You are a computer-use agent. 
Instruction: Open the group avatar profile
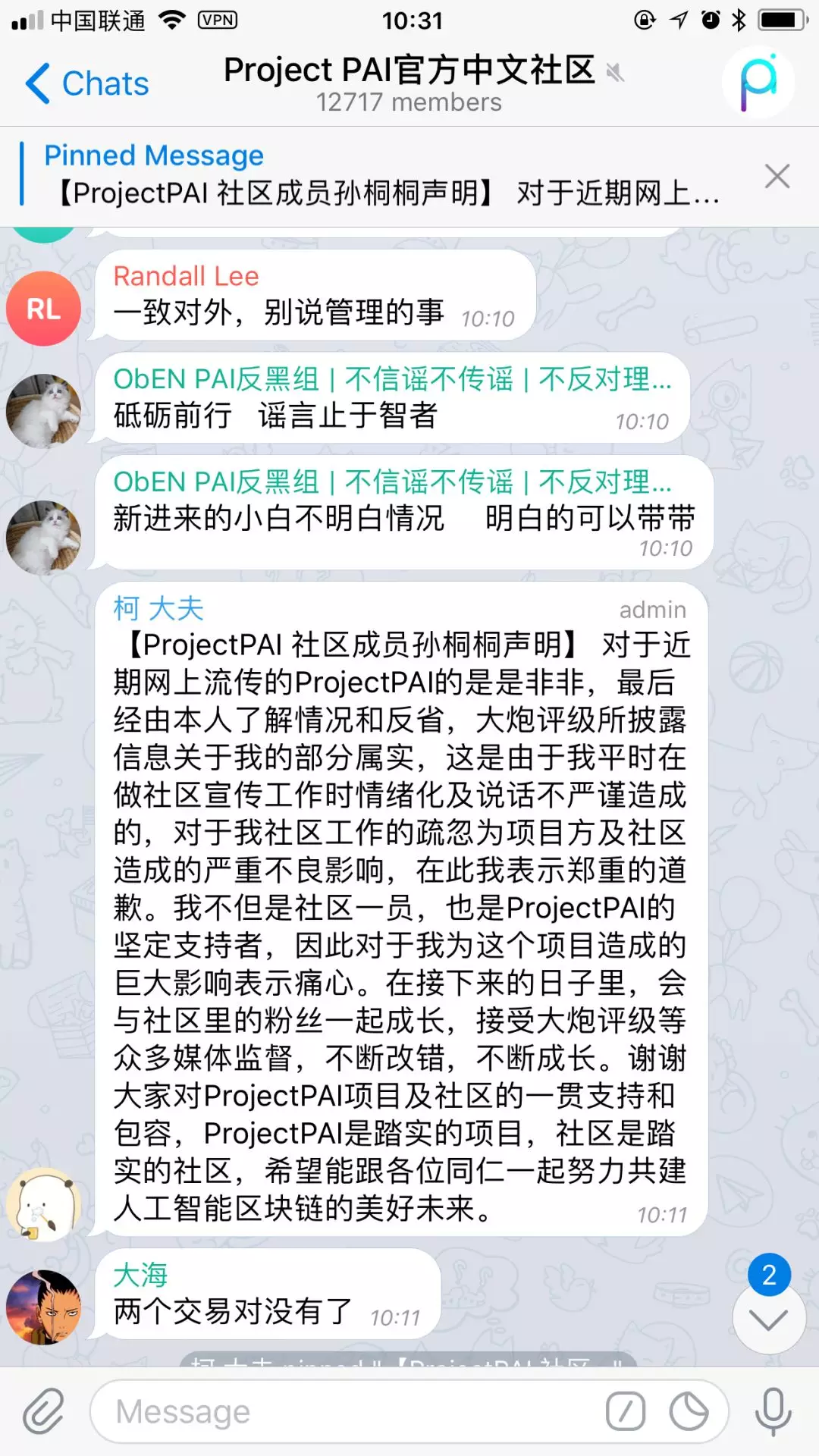click(x=758, y=82)
